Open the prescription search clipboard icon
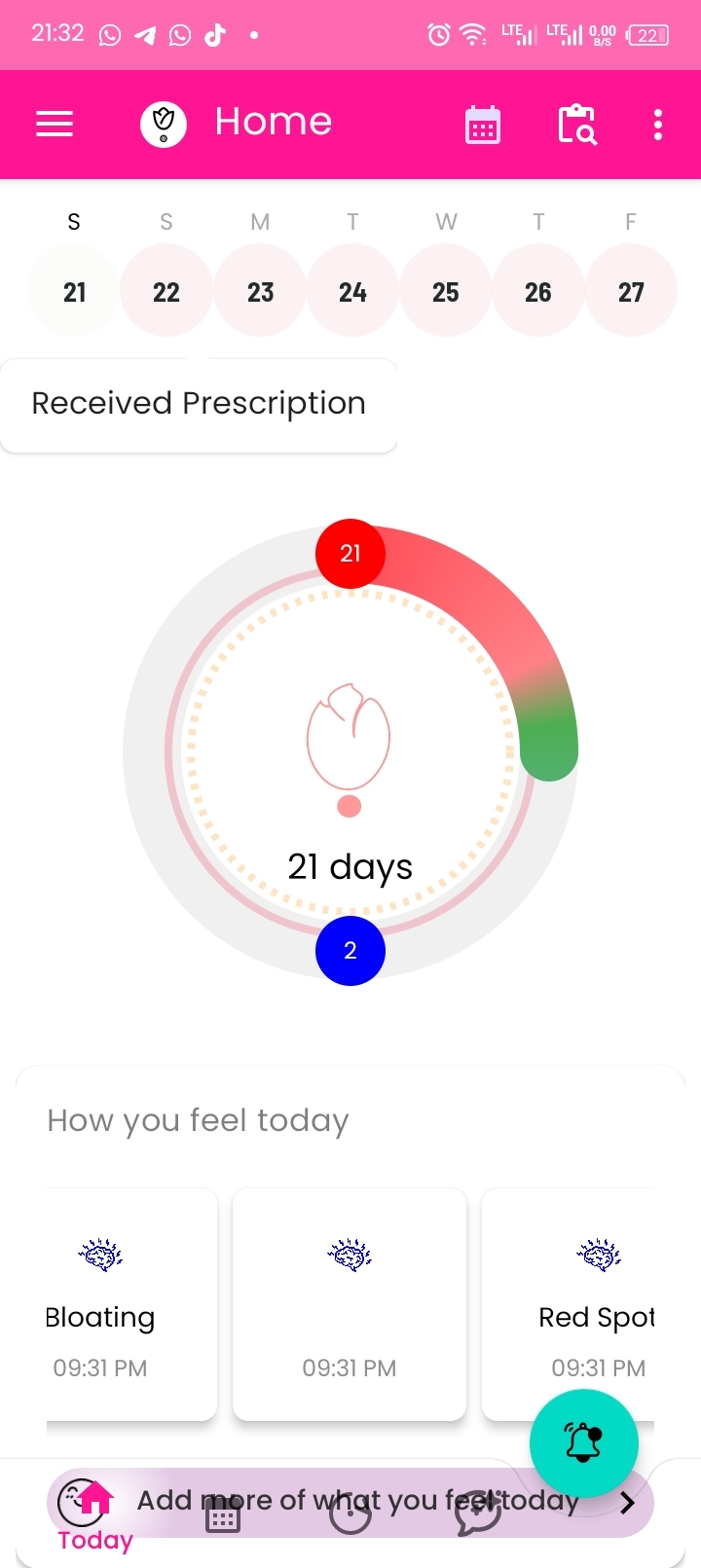Screen dimensions: 701x1568 [x=576, y=124]
